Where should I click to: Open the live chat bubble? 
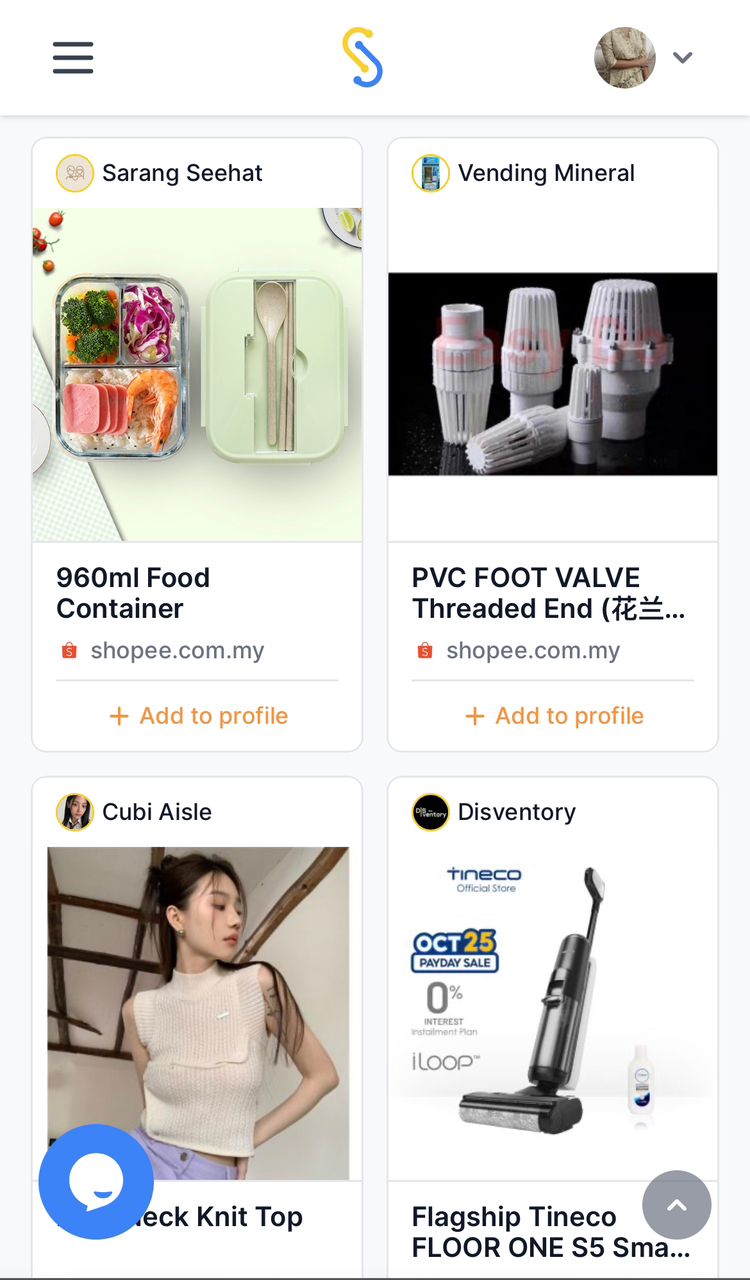95,1180
